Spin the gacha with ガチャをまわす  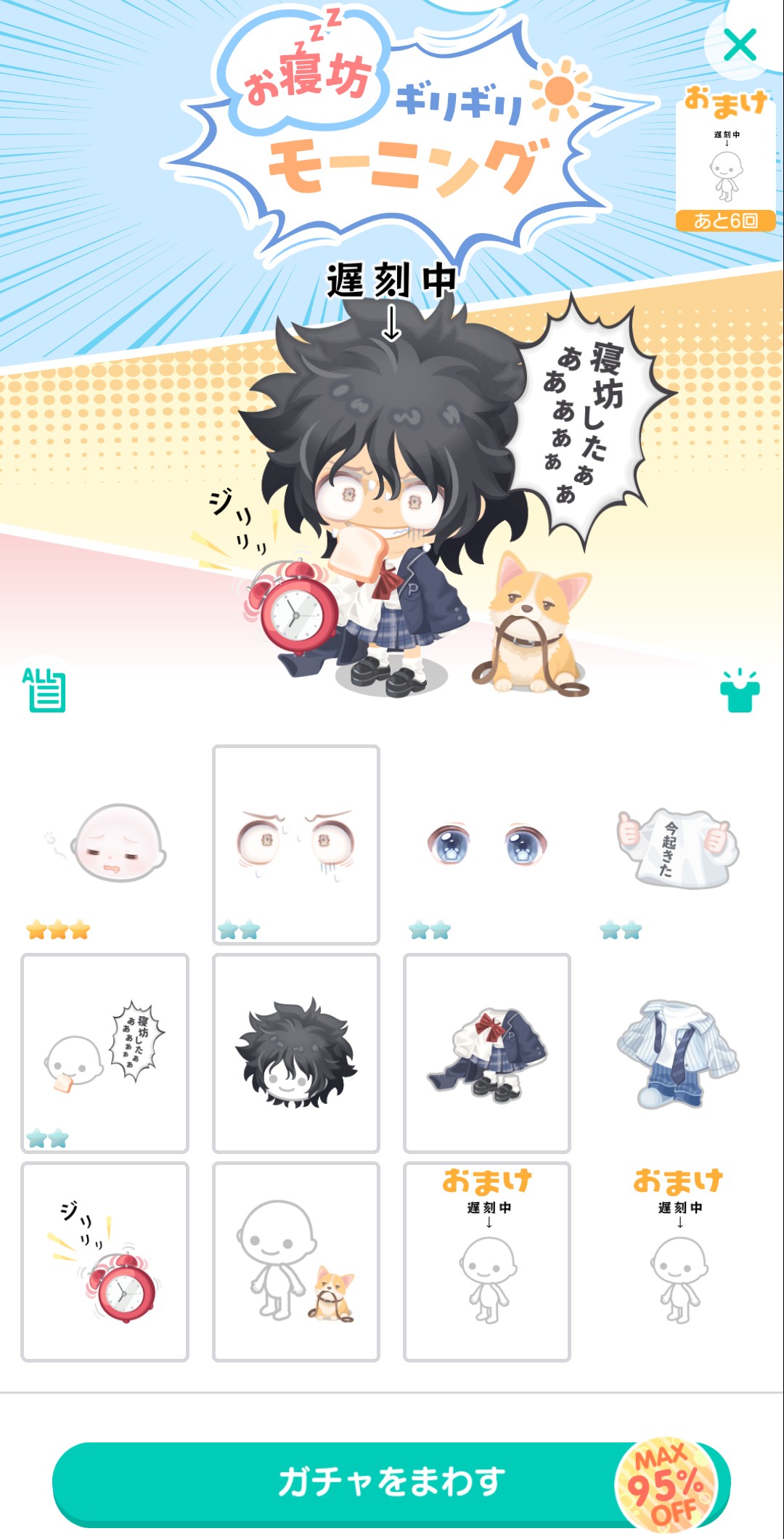pyautogui.click(x=391, y=1483)
